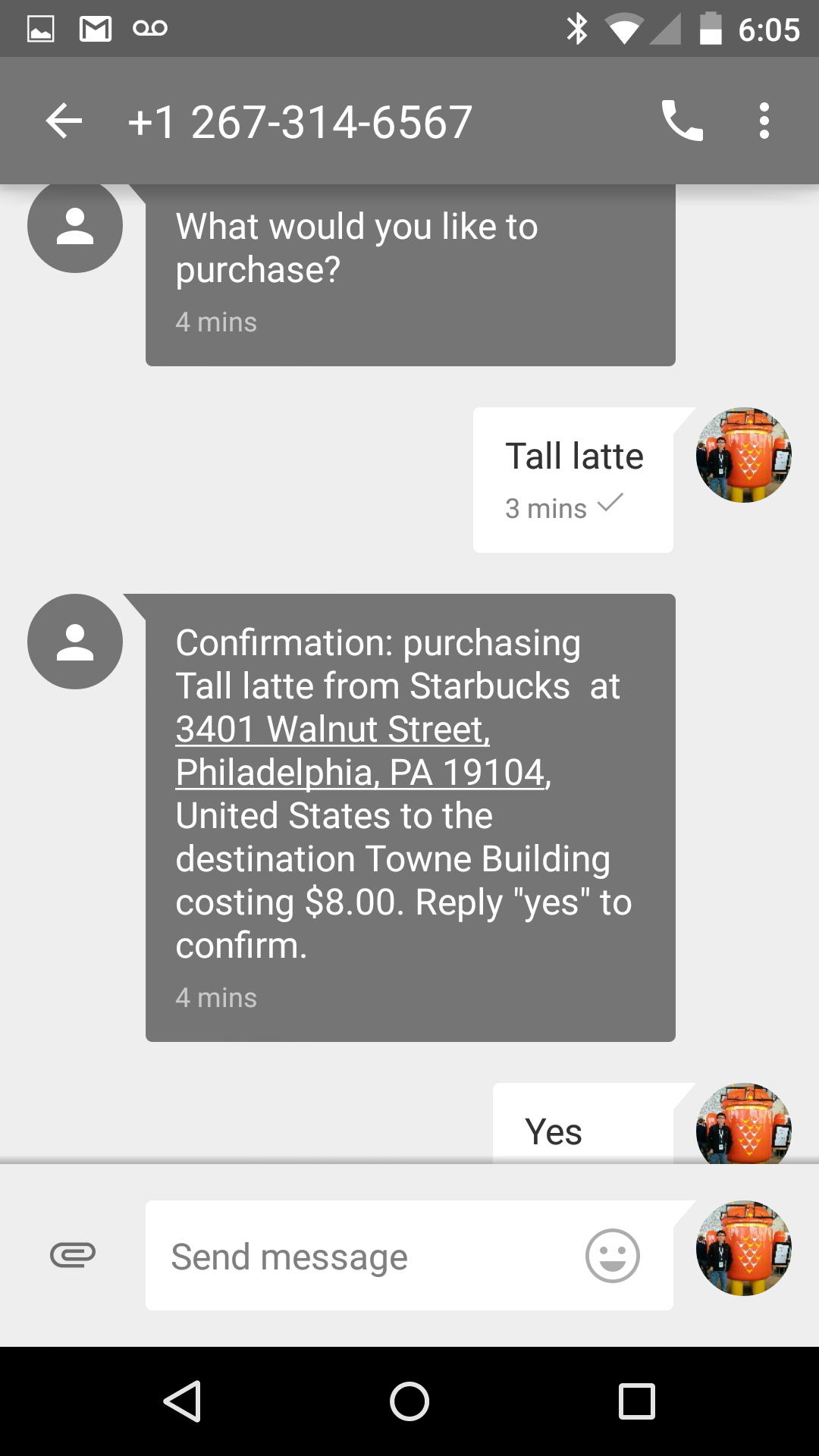Open the emoji picker
The height and width of the screenshot is (1456, 819).
(x=612, y=1256)
